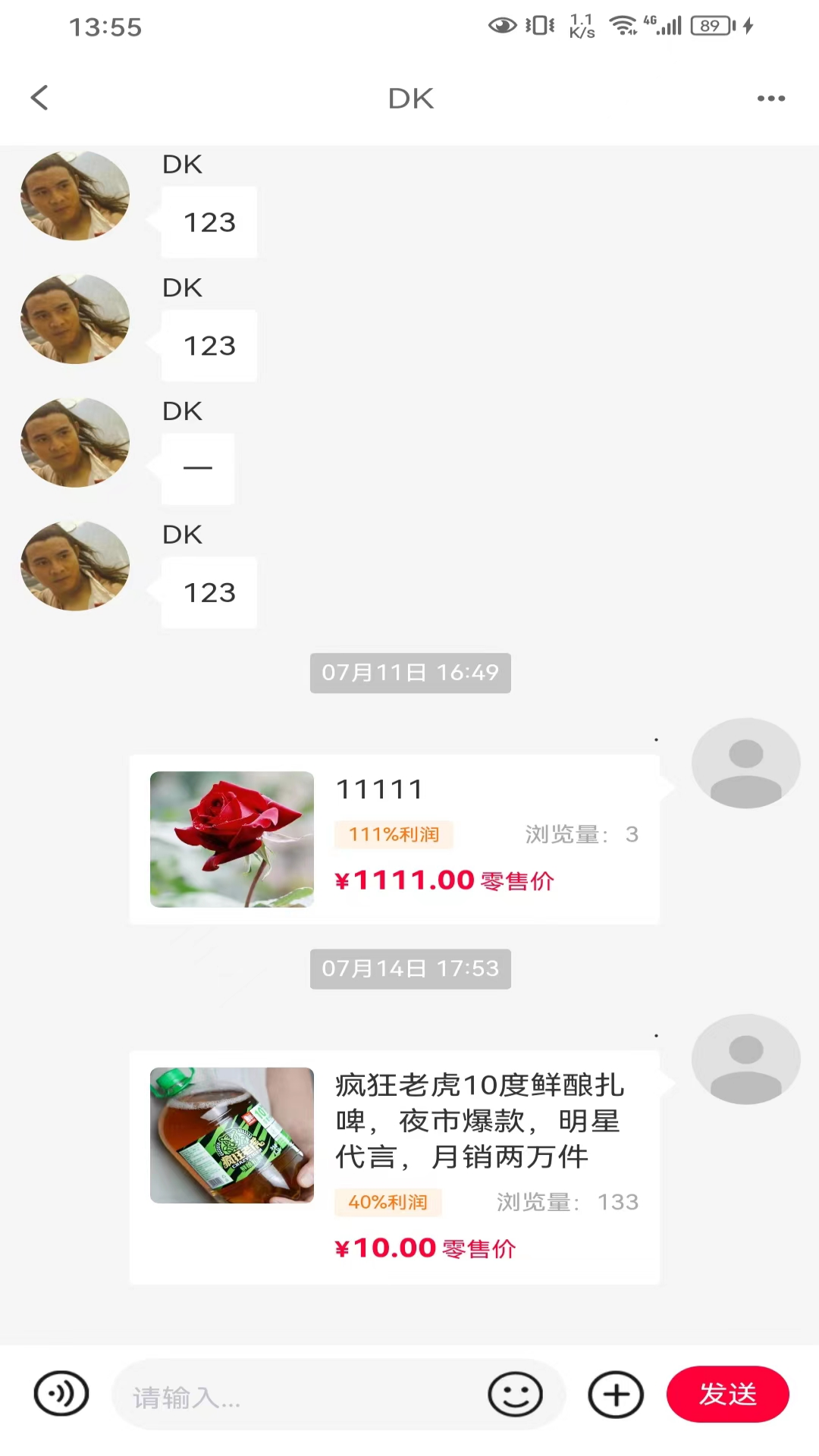Open the 11111 rose product card

click(x=394, y=839)
